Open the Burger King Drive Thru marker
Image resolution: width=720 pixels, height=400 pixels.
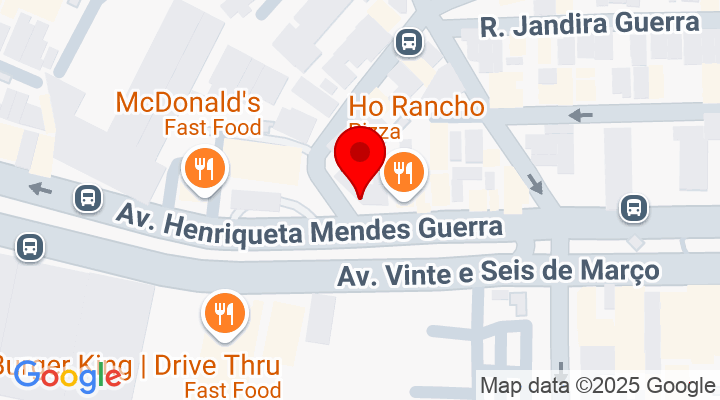[x=224, y=316]
